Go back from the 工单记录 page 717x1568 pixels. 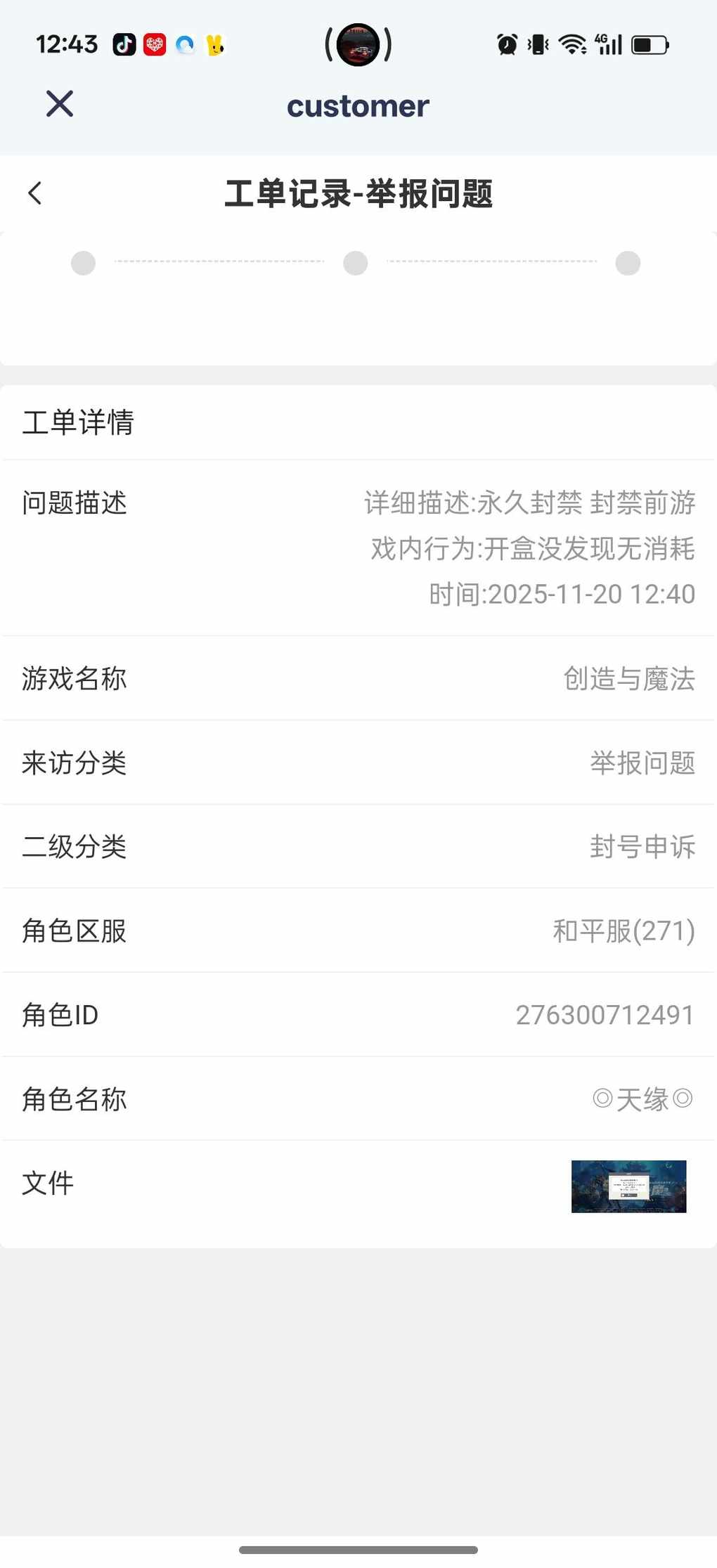point(35,193)
